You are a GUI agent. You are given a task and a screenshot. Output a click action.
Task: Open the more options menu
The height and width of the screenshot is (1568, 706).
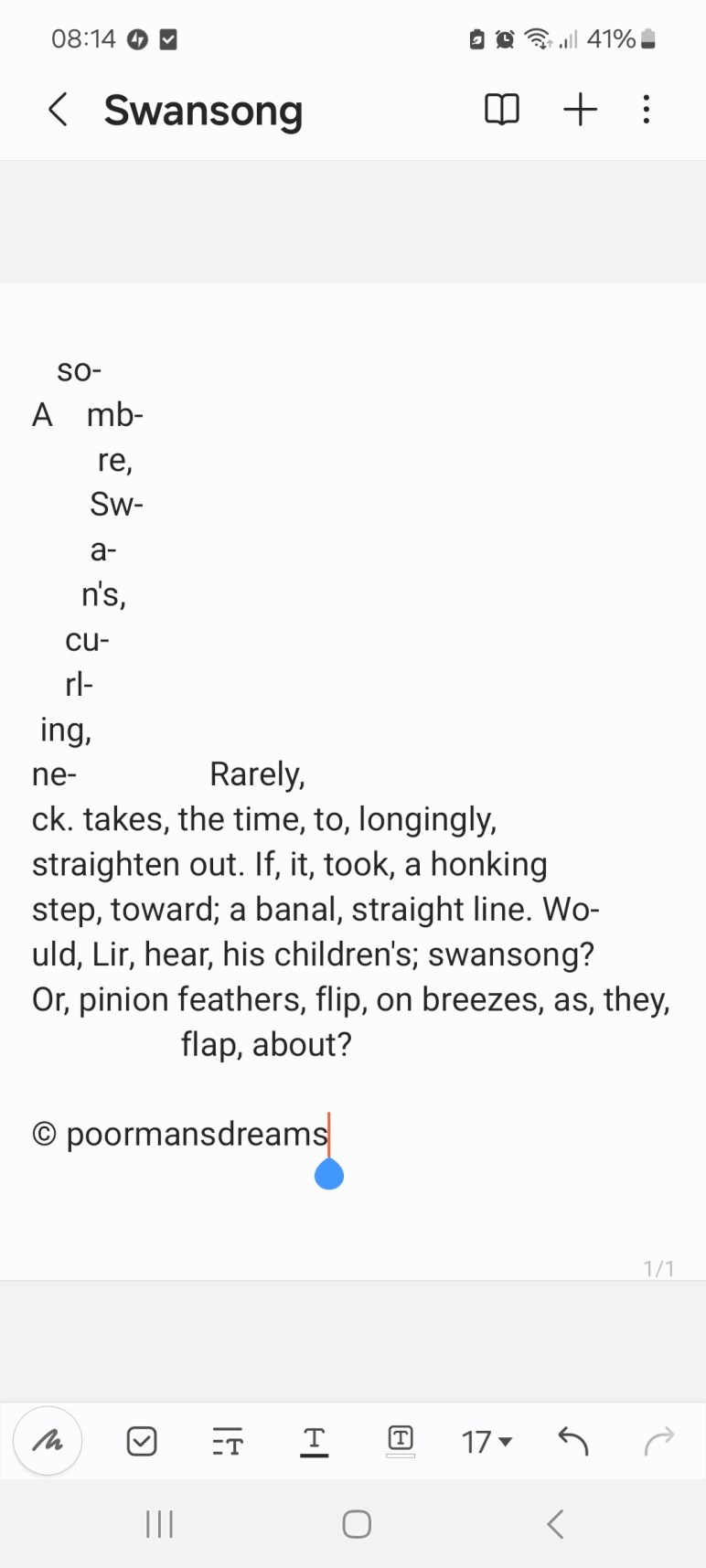point(647,110)
